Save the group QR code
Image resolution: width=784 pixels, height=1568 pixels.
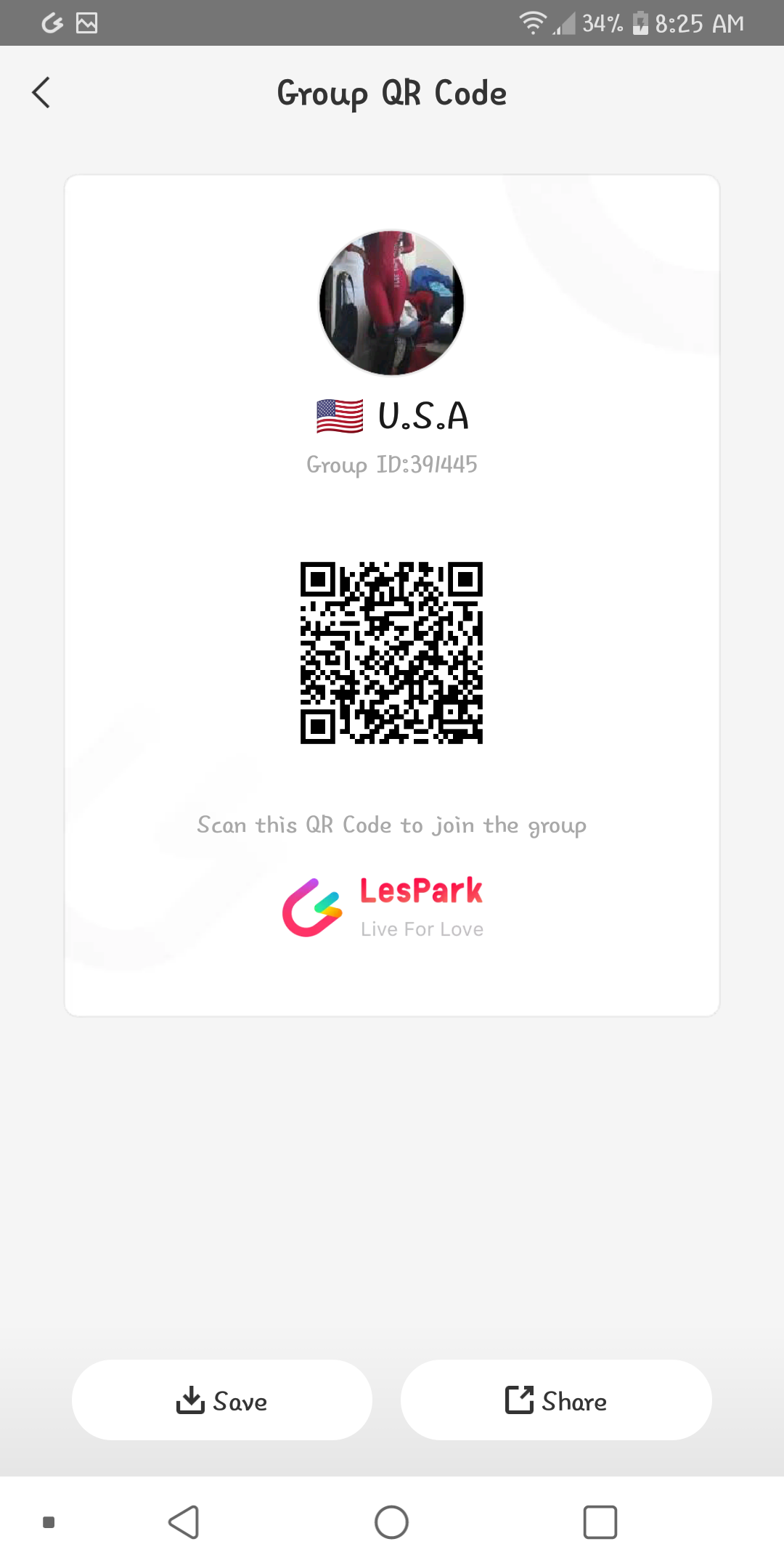pos(222,1400)
